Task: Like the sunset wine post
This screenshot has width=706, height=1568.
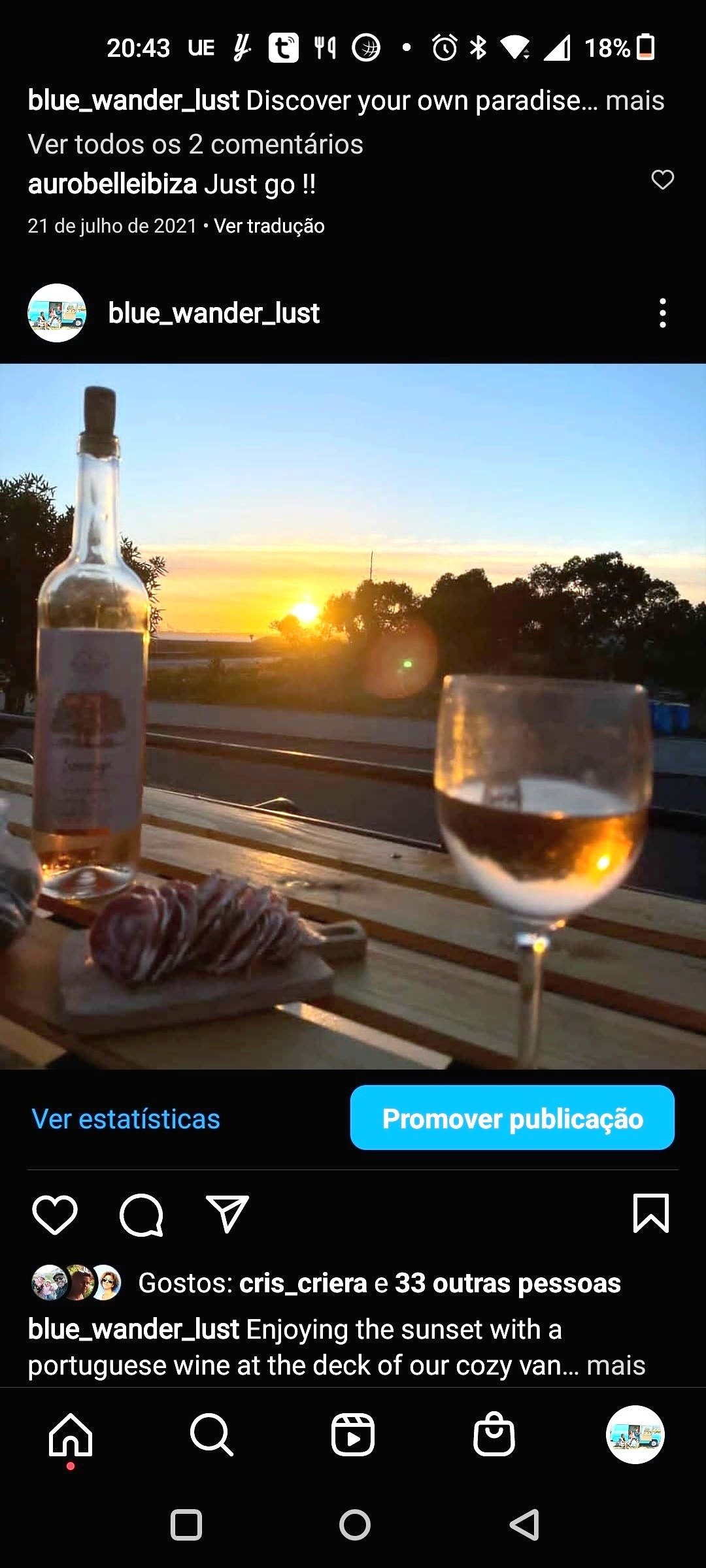Action: click(x=55, y=1215)
